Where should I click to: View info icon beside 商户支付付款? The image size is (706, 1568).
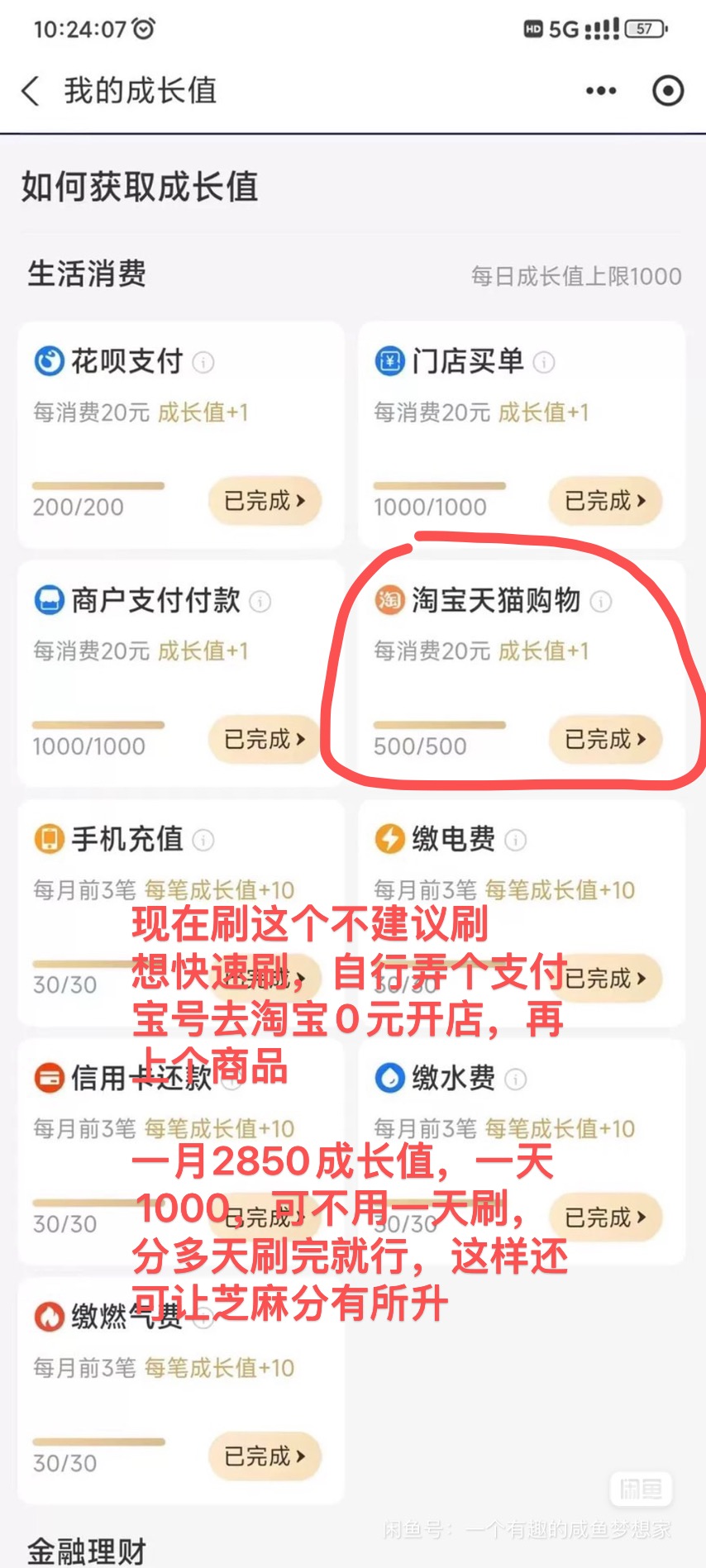coord(260,602)
